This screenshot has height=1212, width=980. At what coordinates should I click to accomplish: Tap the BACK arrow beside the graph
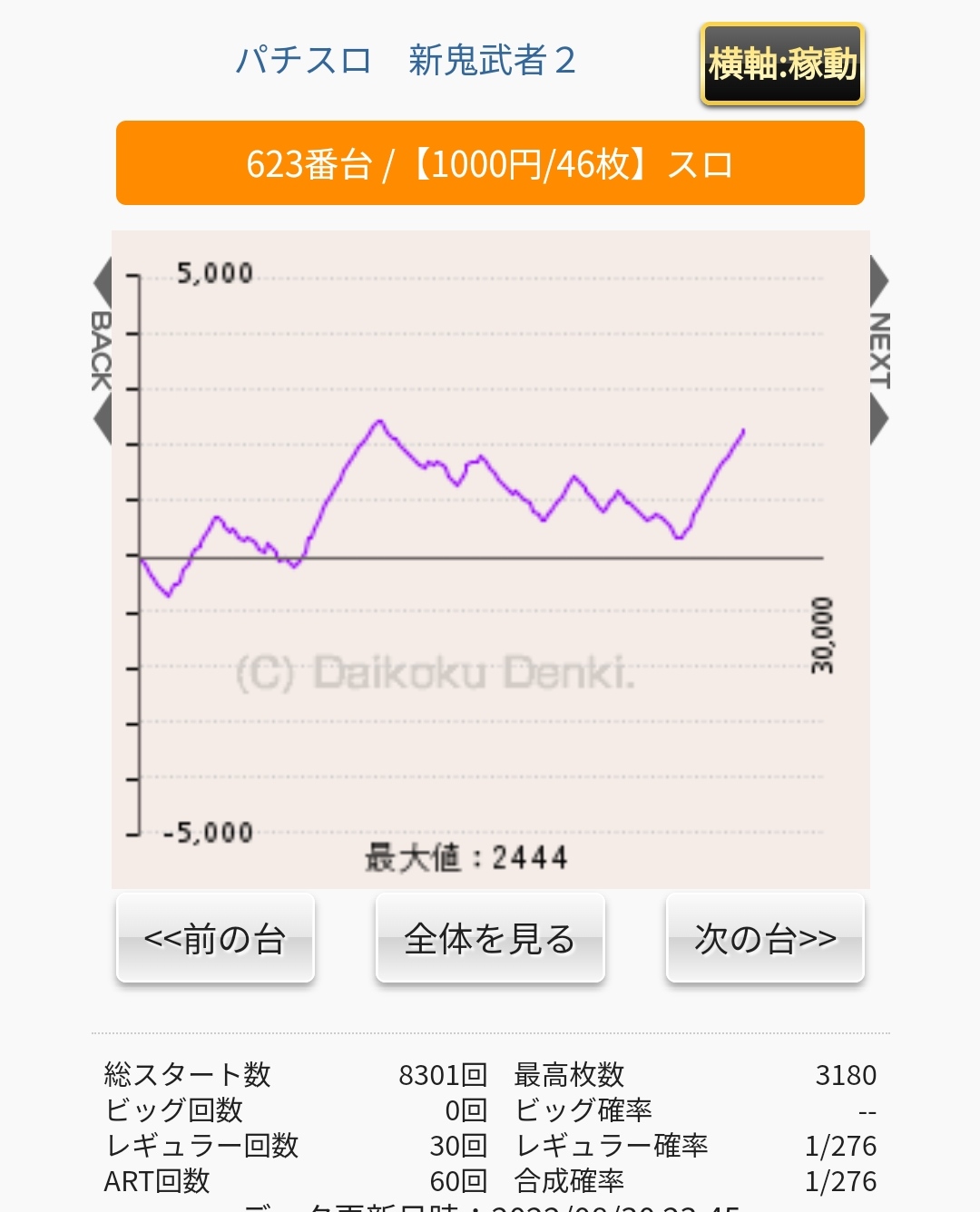[102, 350]
